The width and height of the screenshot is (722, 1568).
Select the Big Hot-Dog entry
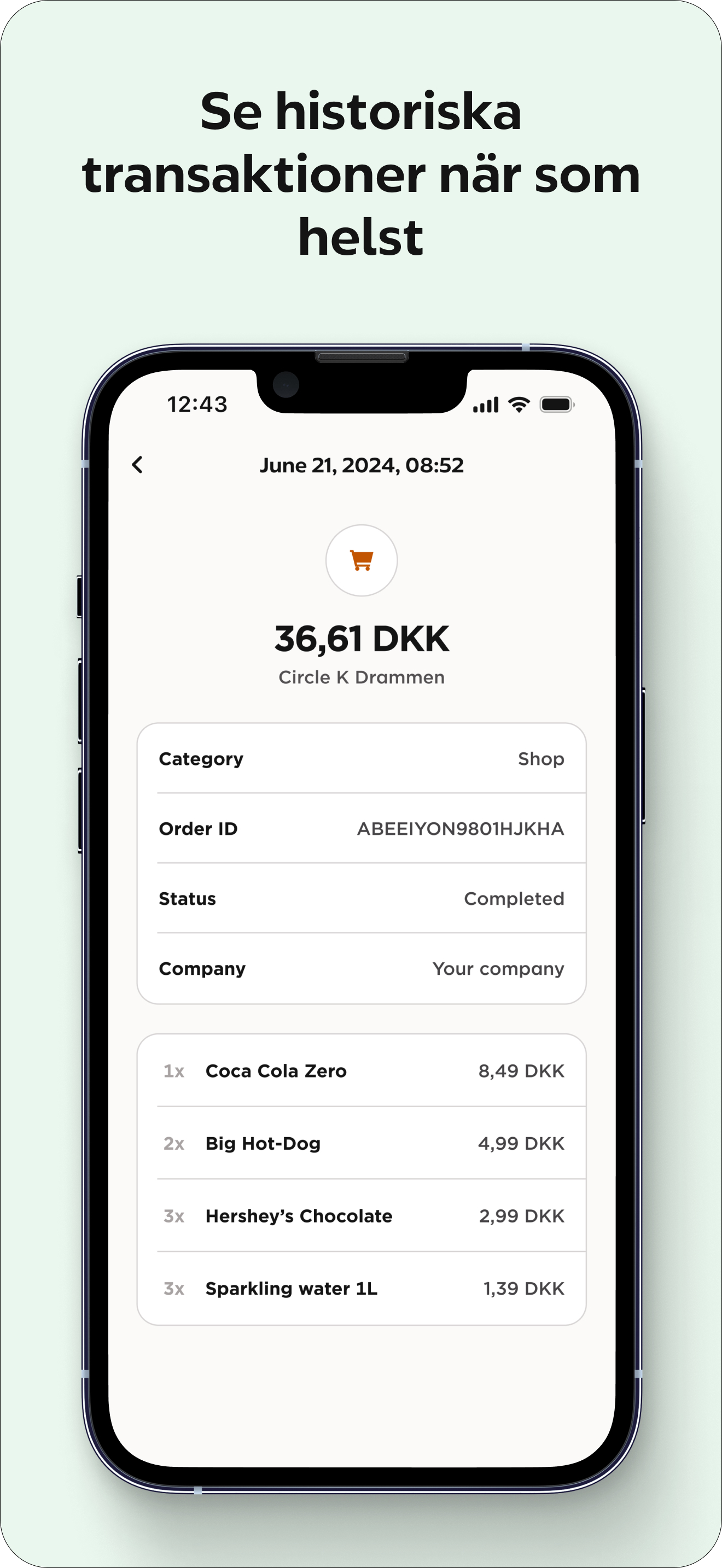[362, 1144]
